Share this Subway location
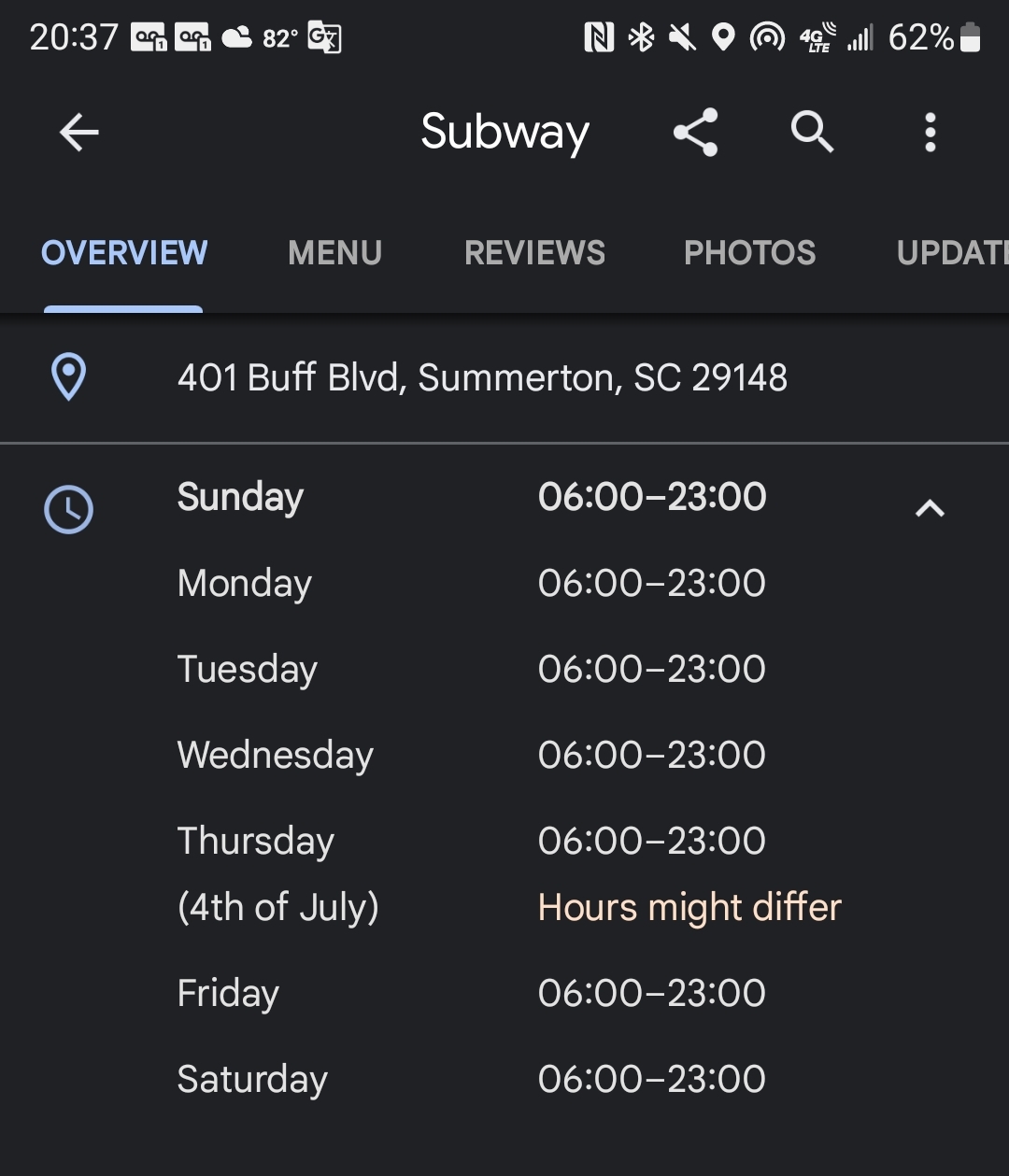The image size is (1009, 1176). click(695, 133)
